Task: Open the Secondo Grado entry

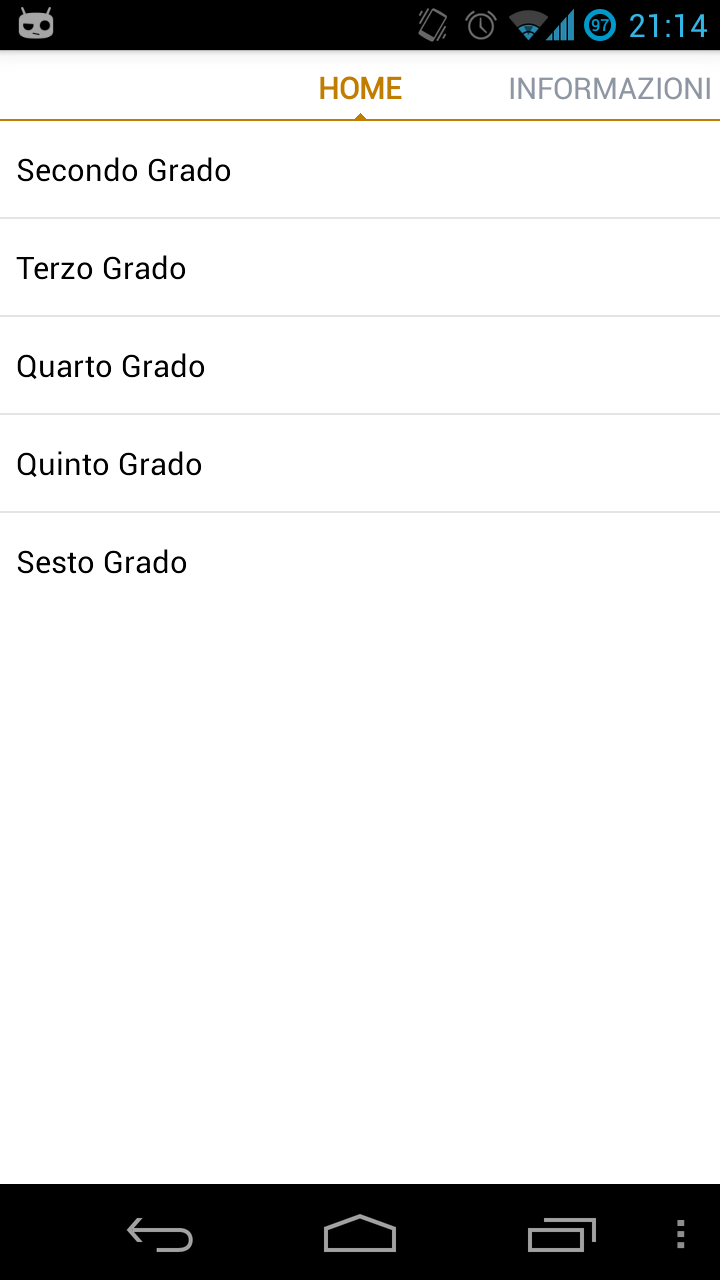Action: [360, 170]
